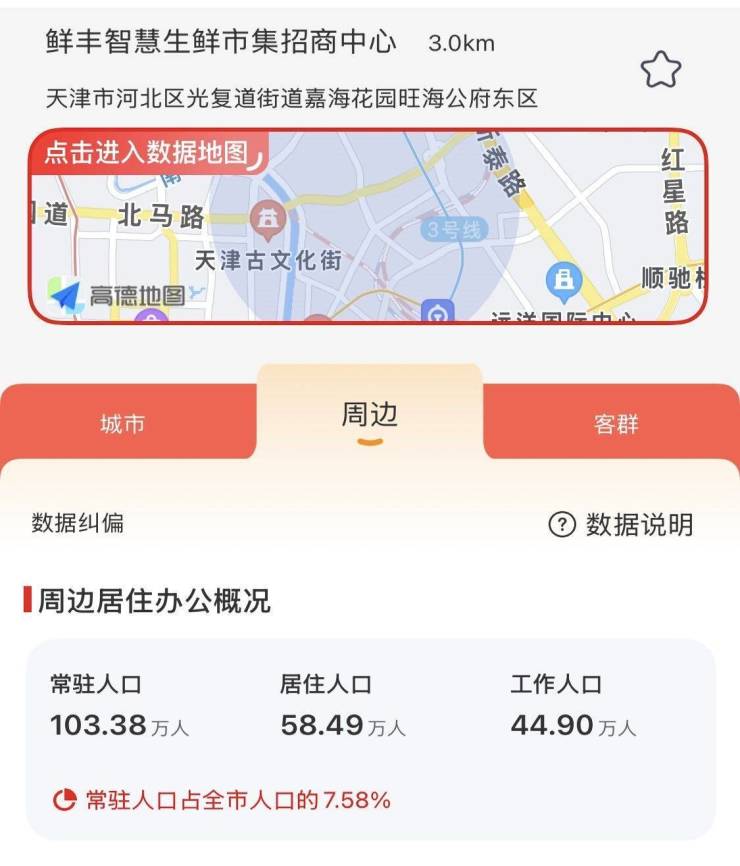
Task: View the 数据说明 help info
Action: pos(620,524)
